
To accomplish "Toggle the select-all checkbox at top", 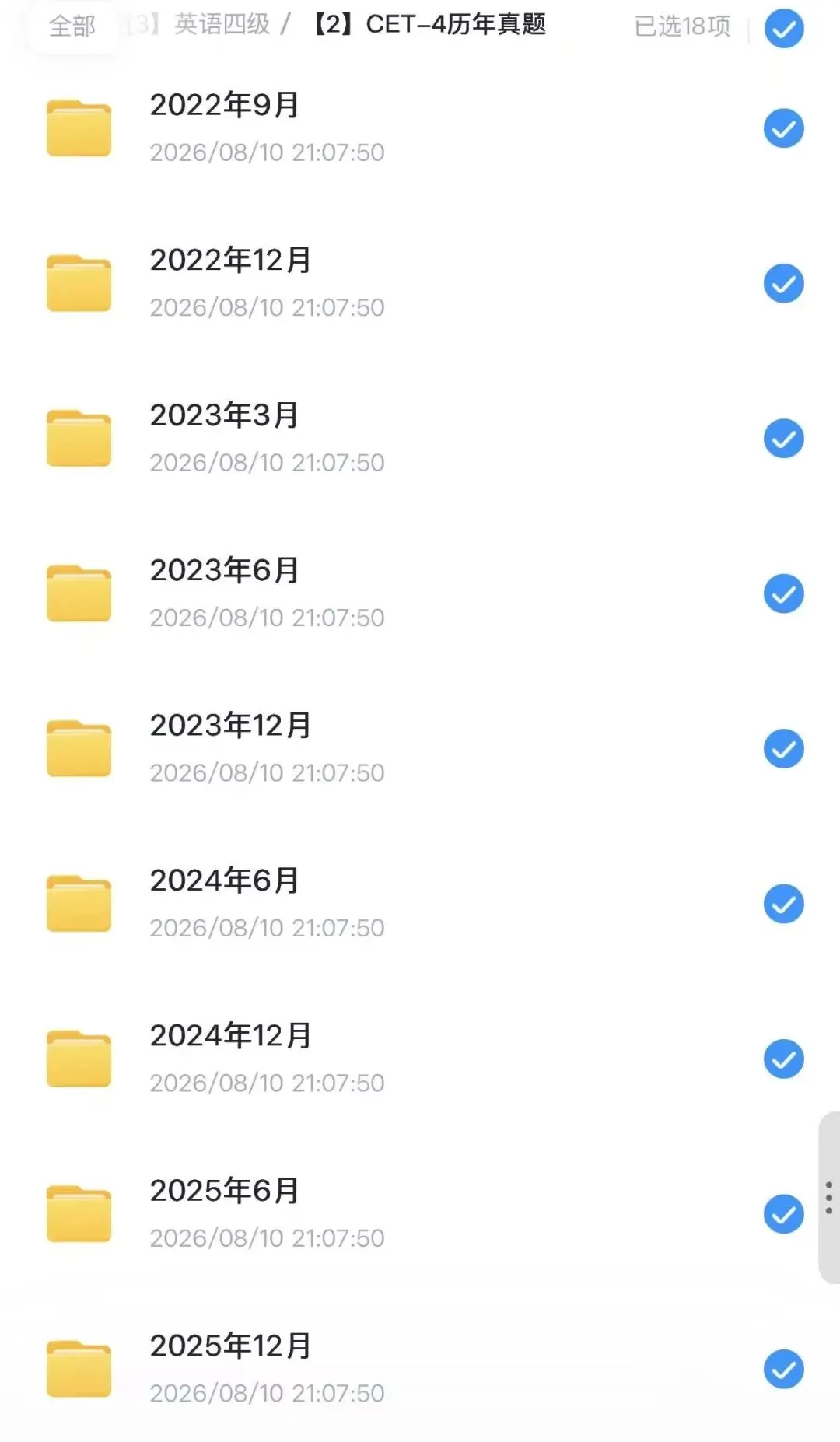I will pos(783,29).
